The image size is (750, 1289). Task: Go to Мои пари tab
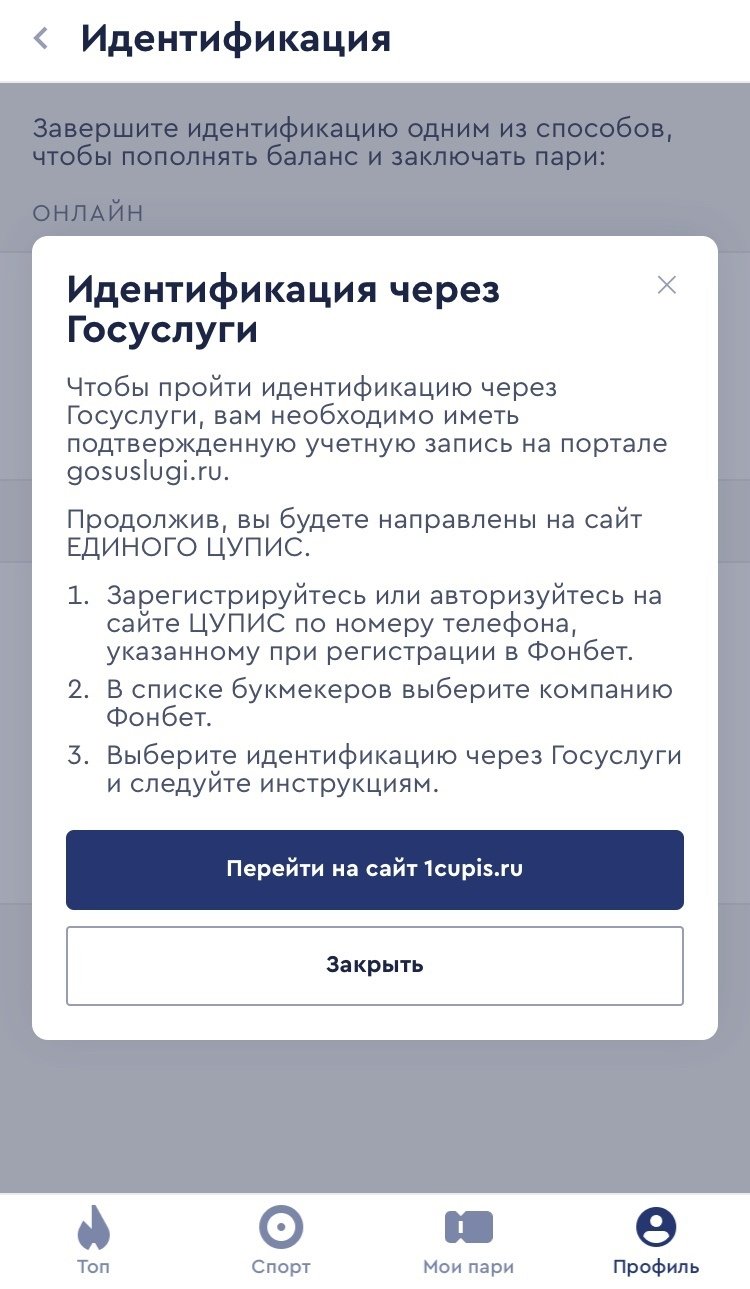[468, 1240]
